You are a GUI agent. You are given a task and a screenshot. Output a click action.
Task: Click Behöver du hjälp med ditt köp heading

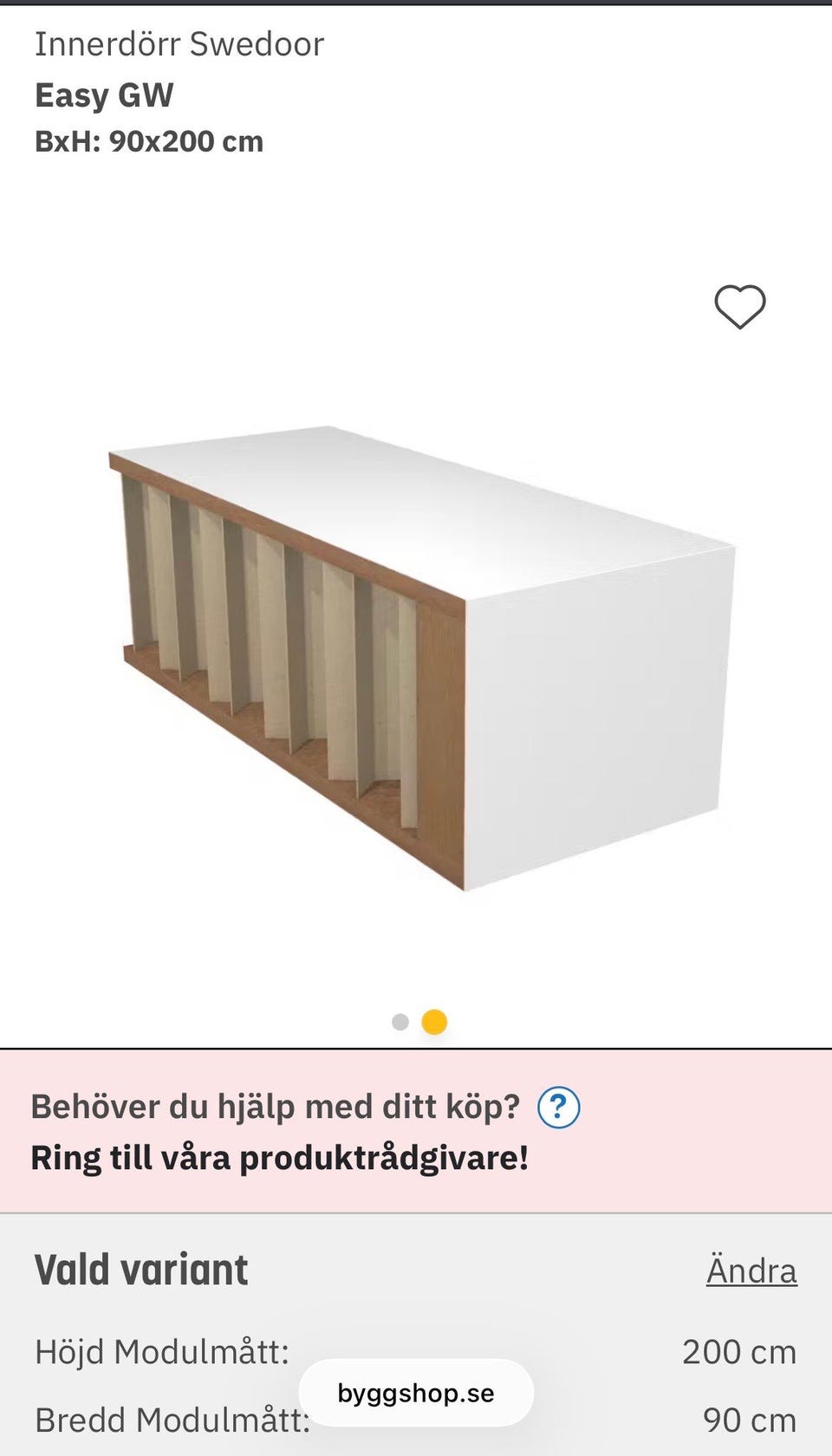(273, 1105)
